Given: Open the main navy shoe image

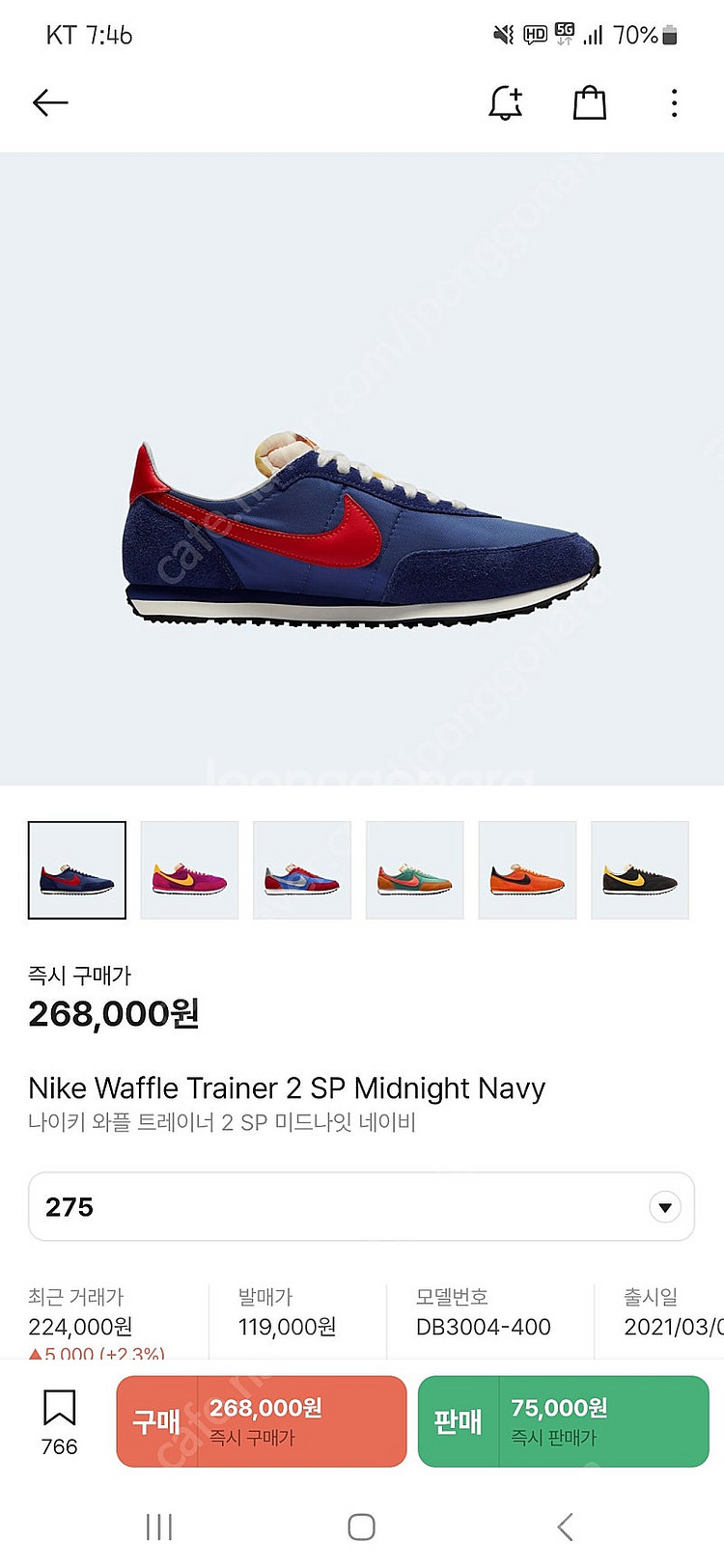Looking at the screenshot, I should [361, 531].
